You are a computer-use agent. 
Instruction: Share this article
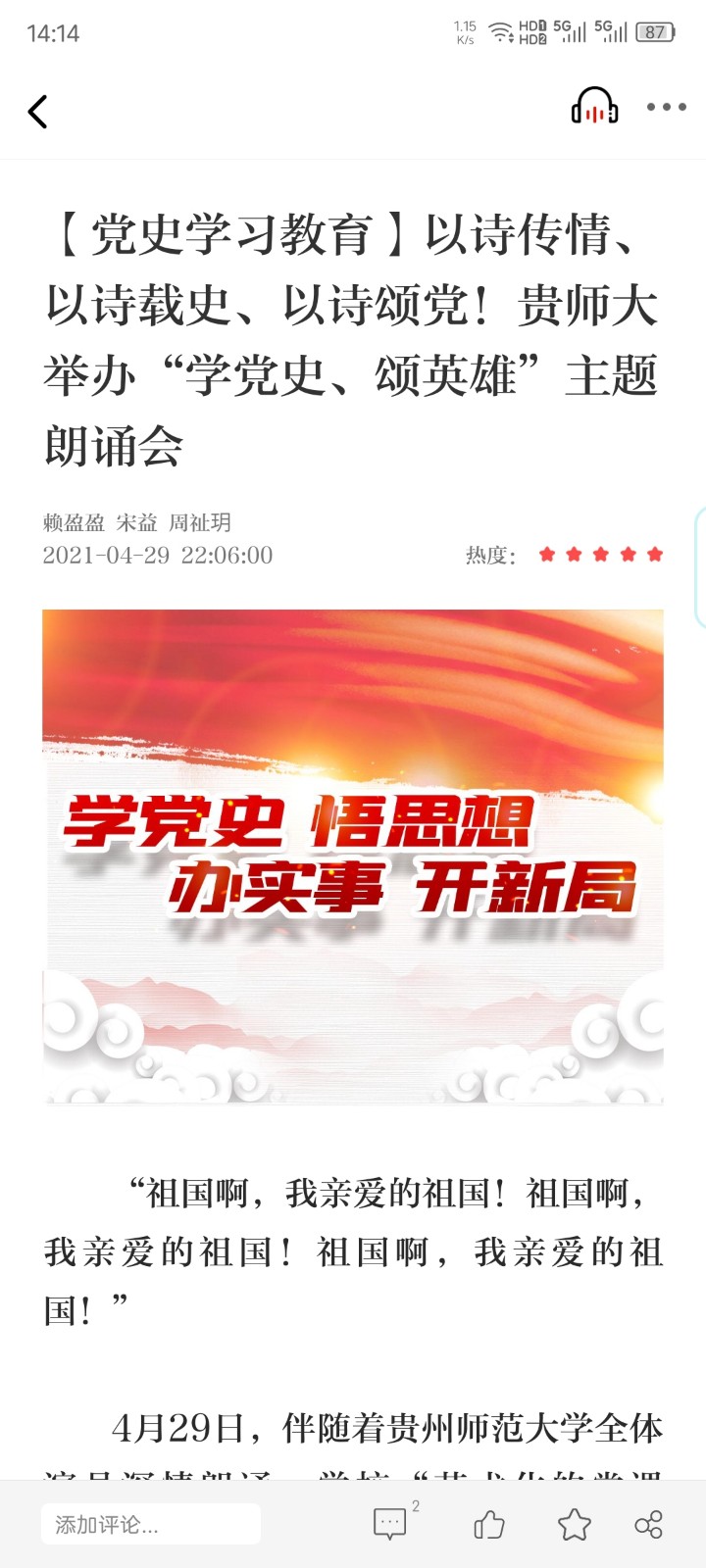tap(648, 1524)
